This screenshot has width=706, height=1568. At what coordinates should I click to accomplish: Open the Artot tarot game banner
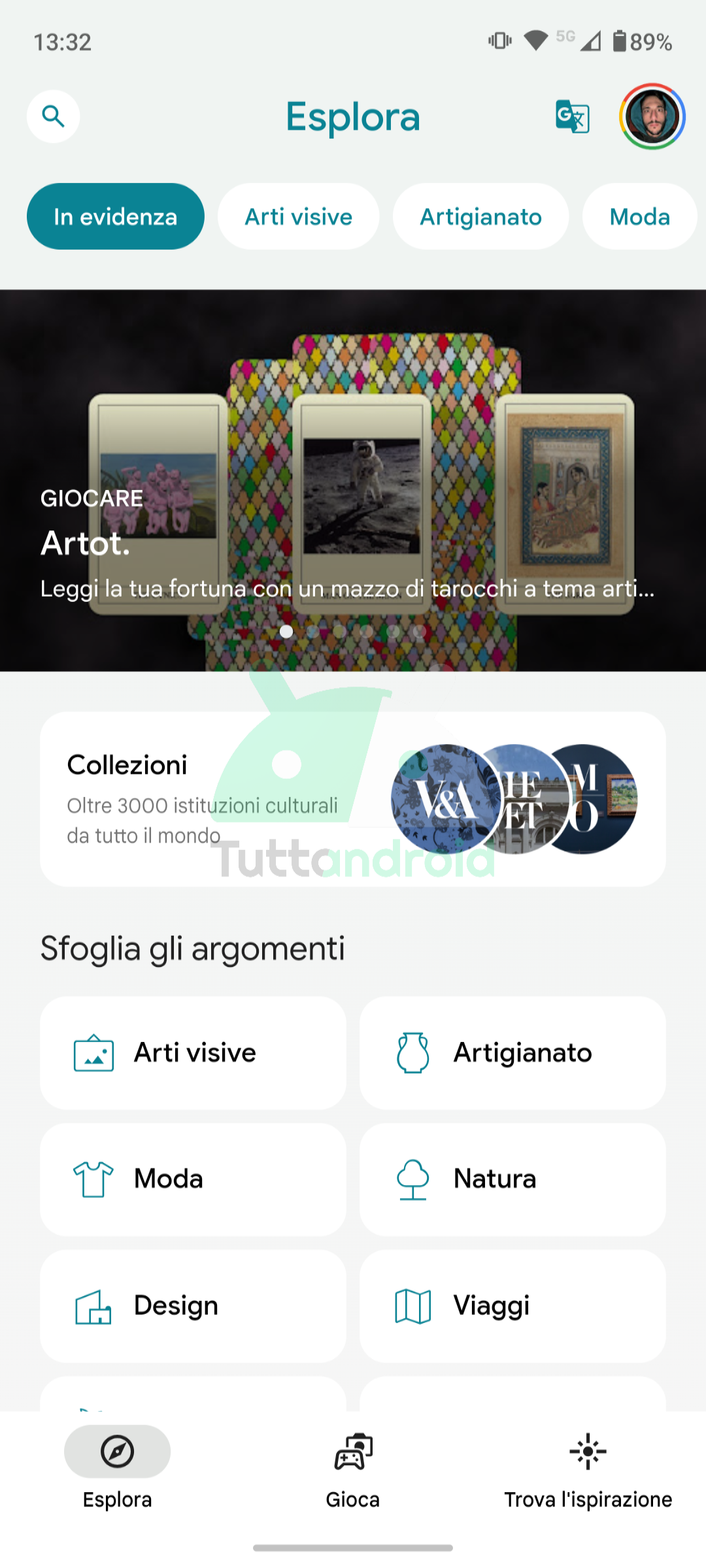pos(353,480)
